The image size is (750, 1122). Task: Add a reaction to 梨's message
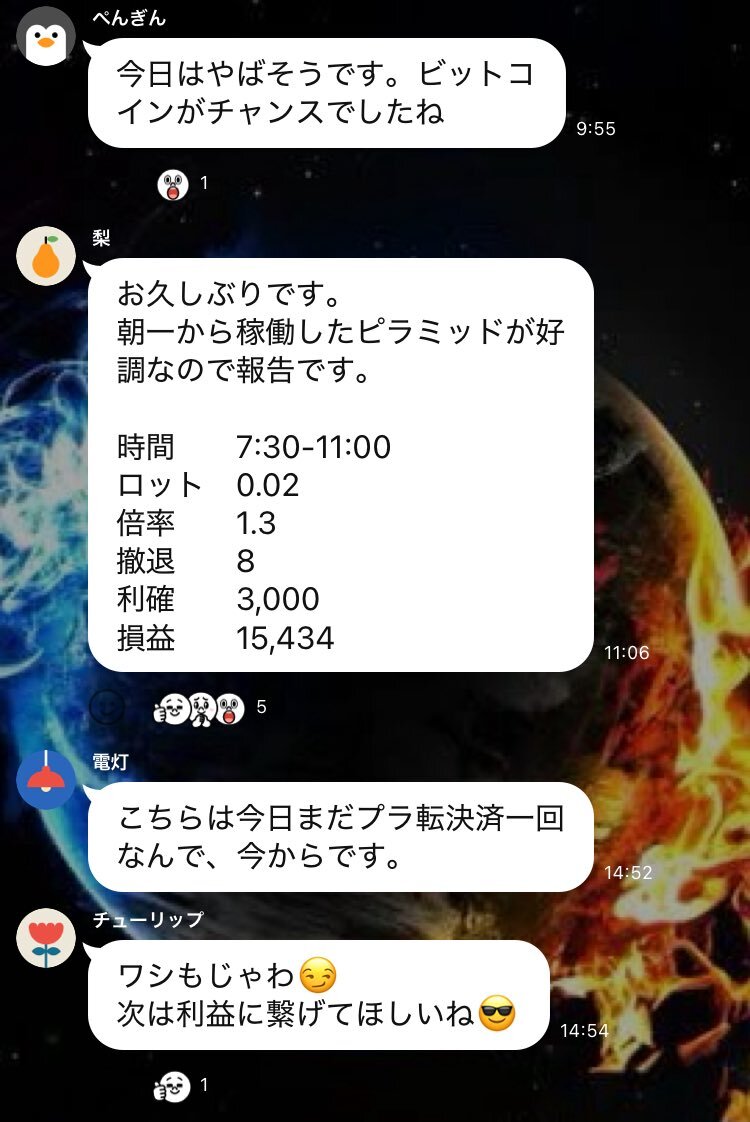(107, 707)
